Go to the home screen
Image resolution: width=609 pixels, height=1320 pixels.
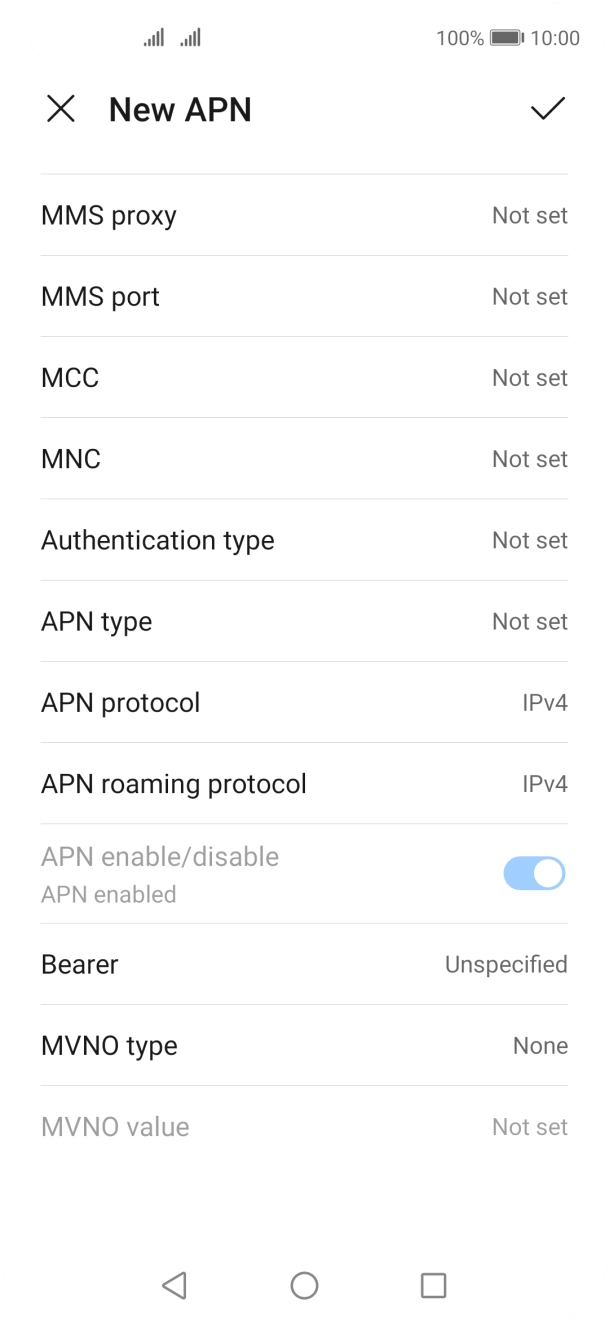coord(304,1285)
